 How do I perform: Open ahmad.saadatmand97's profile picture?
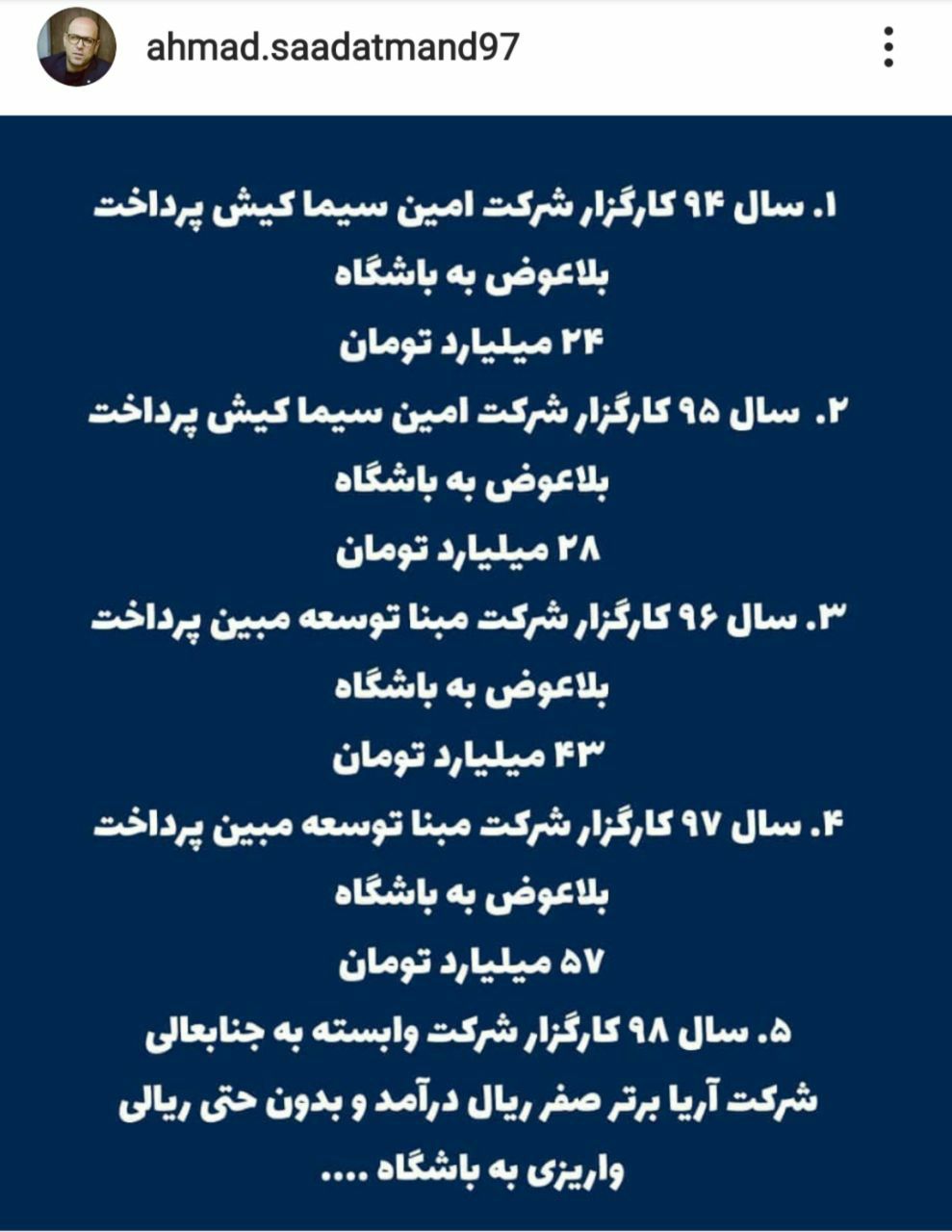point(77,48)
